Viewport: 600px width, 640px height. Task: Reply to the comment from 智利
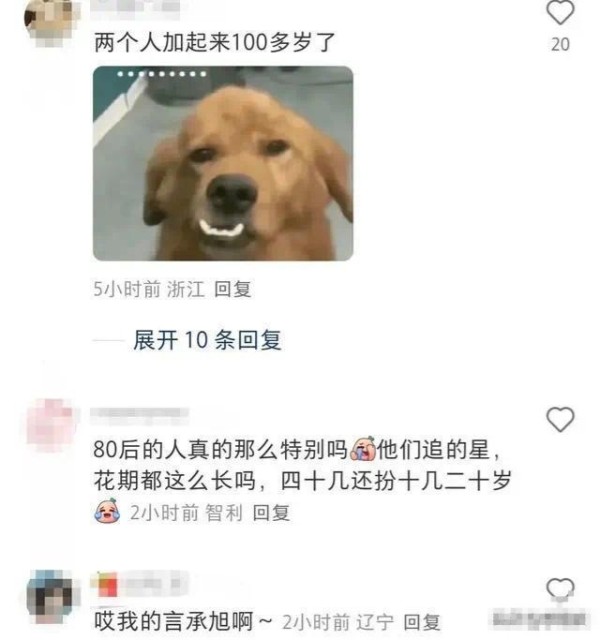pyautogui.click(x=271, y=513)
